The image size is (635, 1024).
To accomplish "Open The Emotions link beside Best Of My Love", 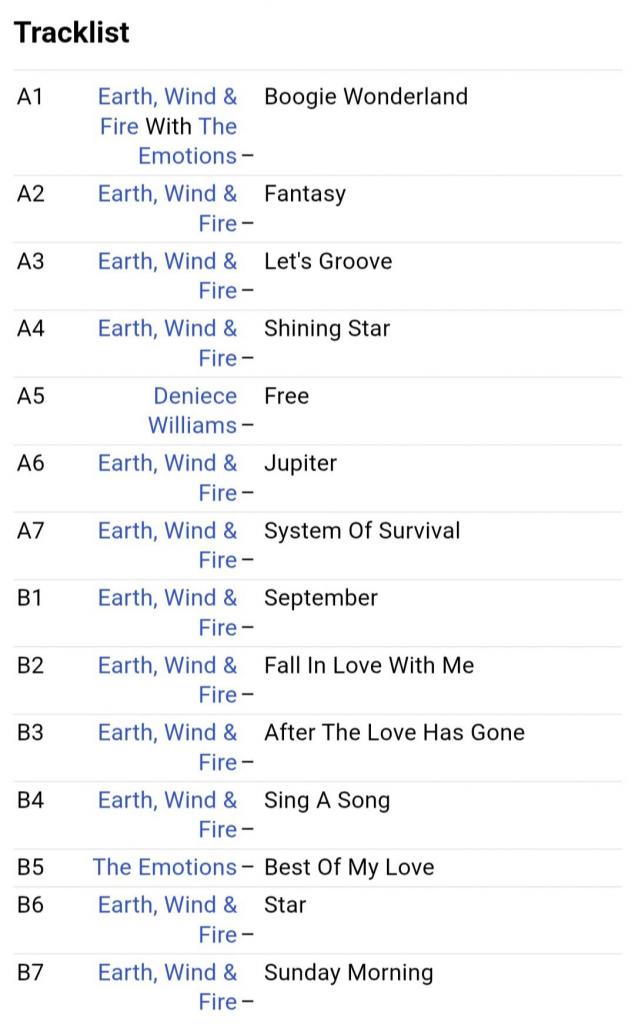I will pyautogui.click(x=165, y=867).
